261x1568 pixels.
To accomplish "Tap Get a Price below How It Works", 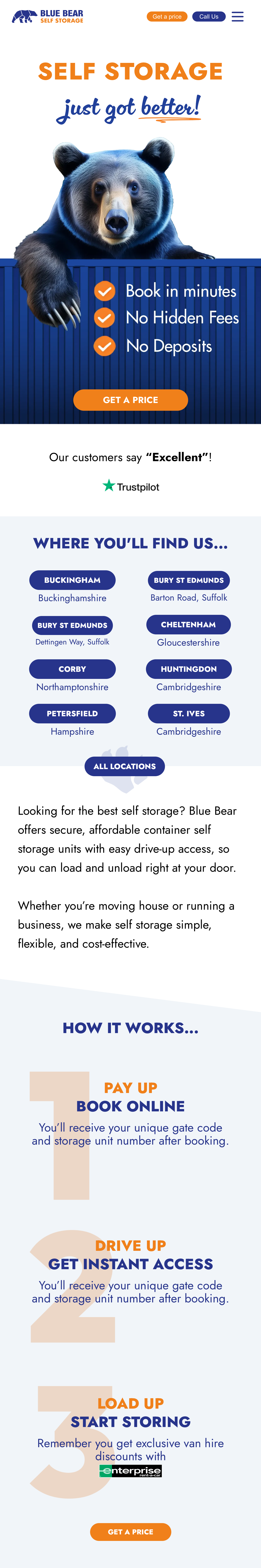I will [x=130, y=1531].
